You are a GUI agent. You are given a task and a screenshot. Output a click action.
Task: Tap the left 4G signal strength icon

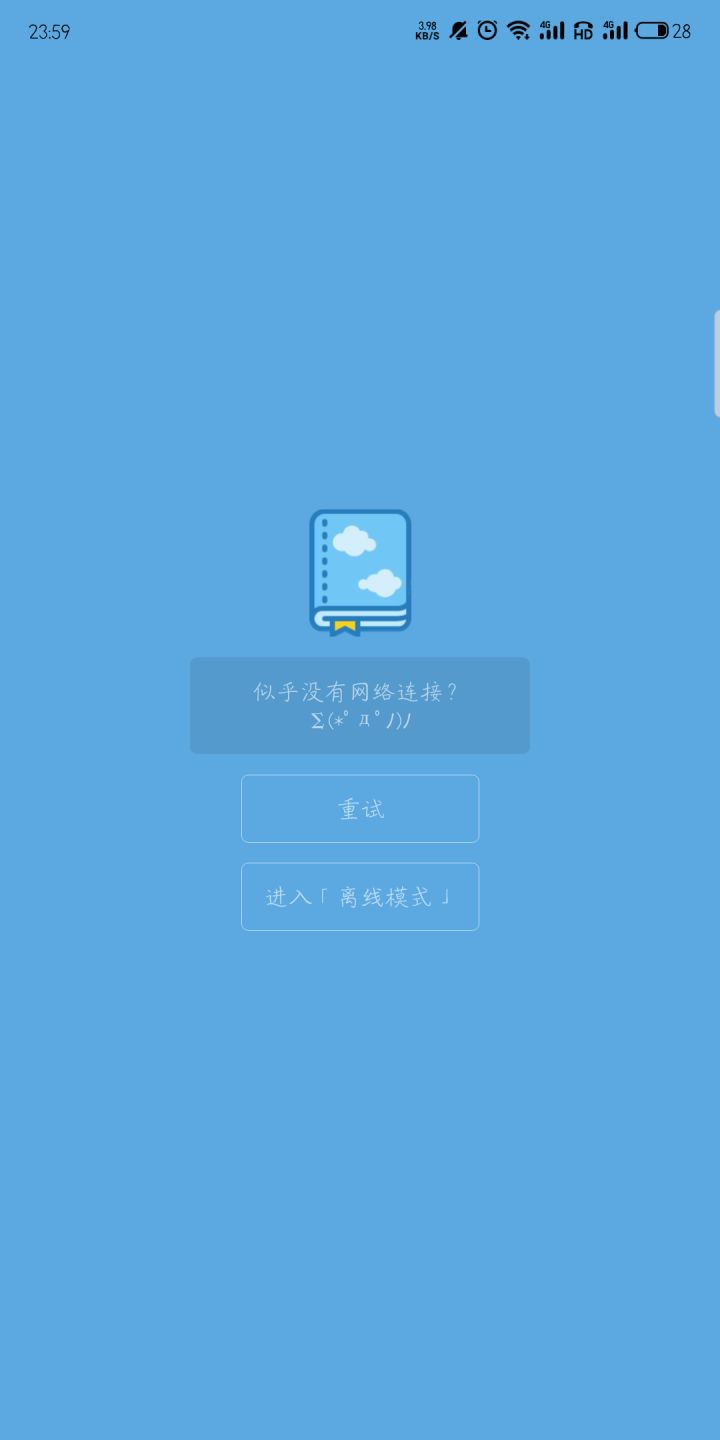551,30
